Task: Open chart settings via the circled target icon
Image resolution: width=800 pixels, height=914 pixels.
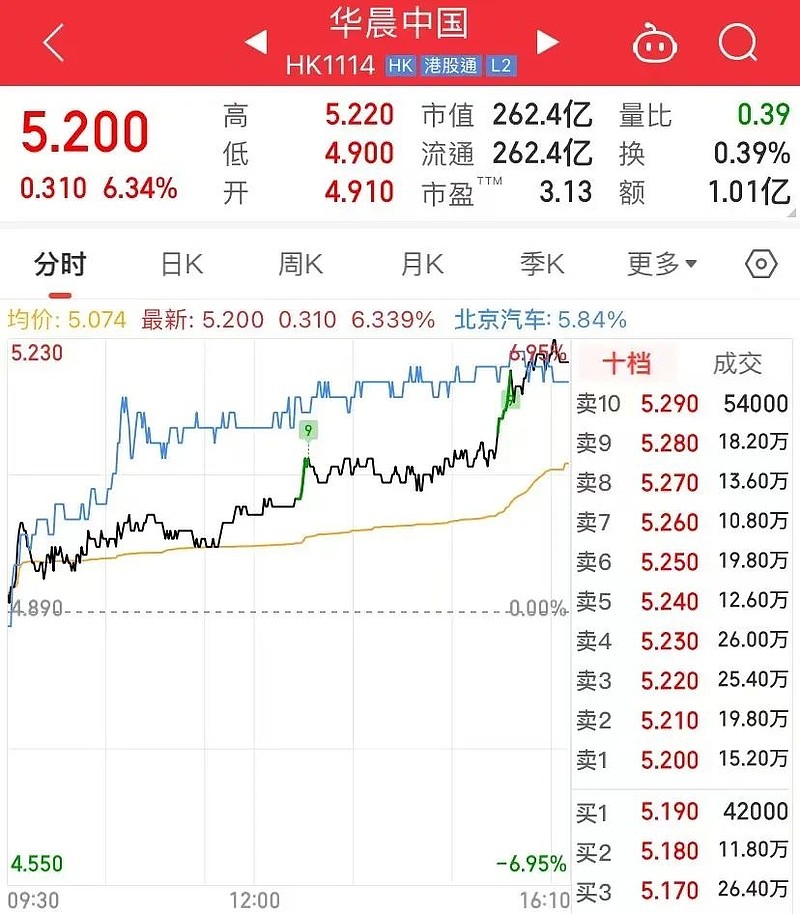Action: [762, 262]
